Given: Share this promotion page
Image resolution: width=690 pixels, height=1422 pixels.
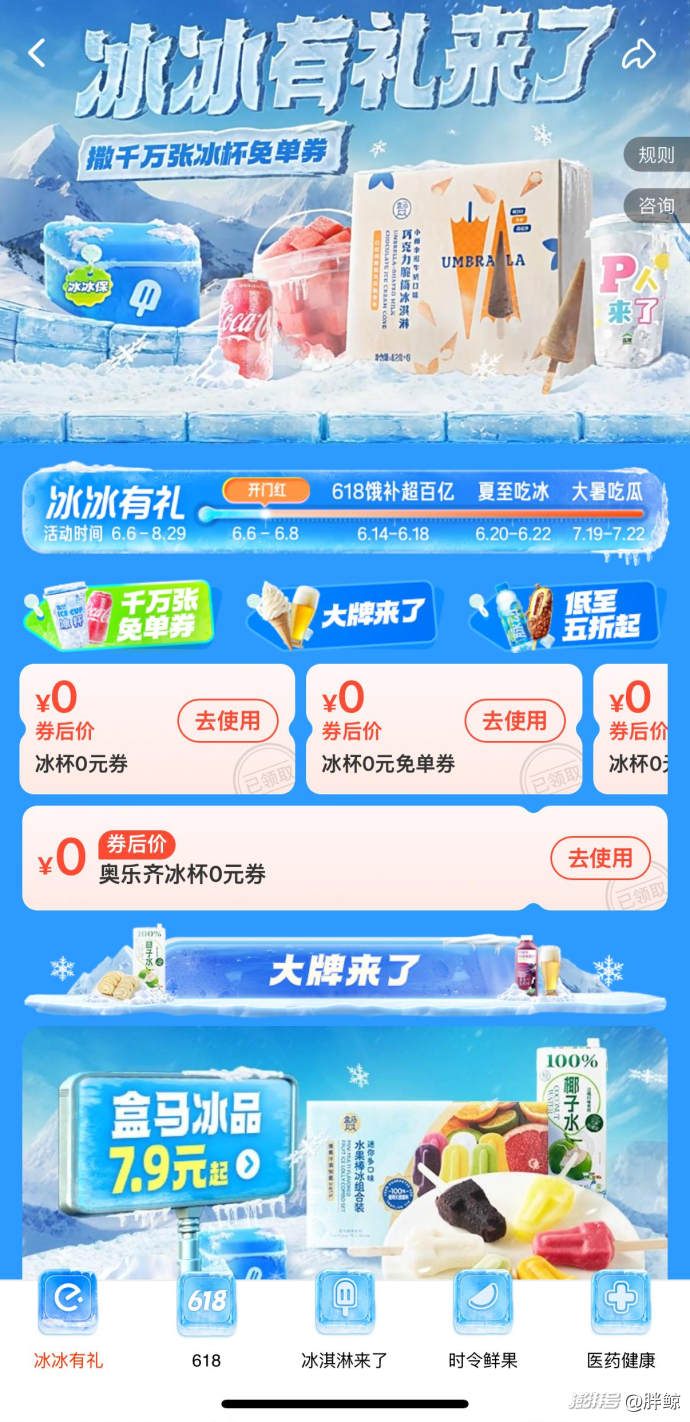Looking at the screenshot, I should coord(638,54).
